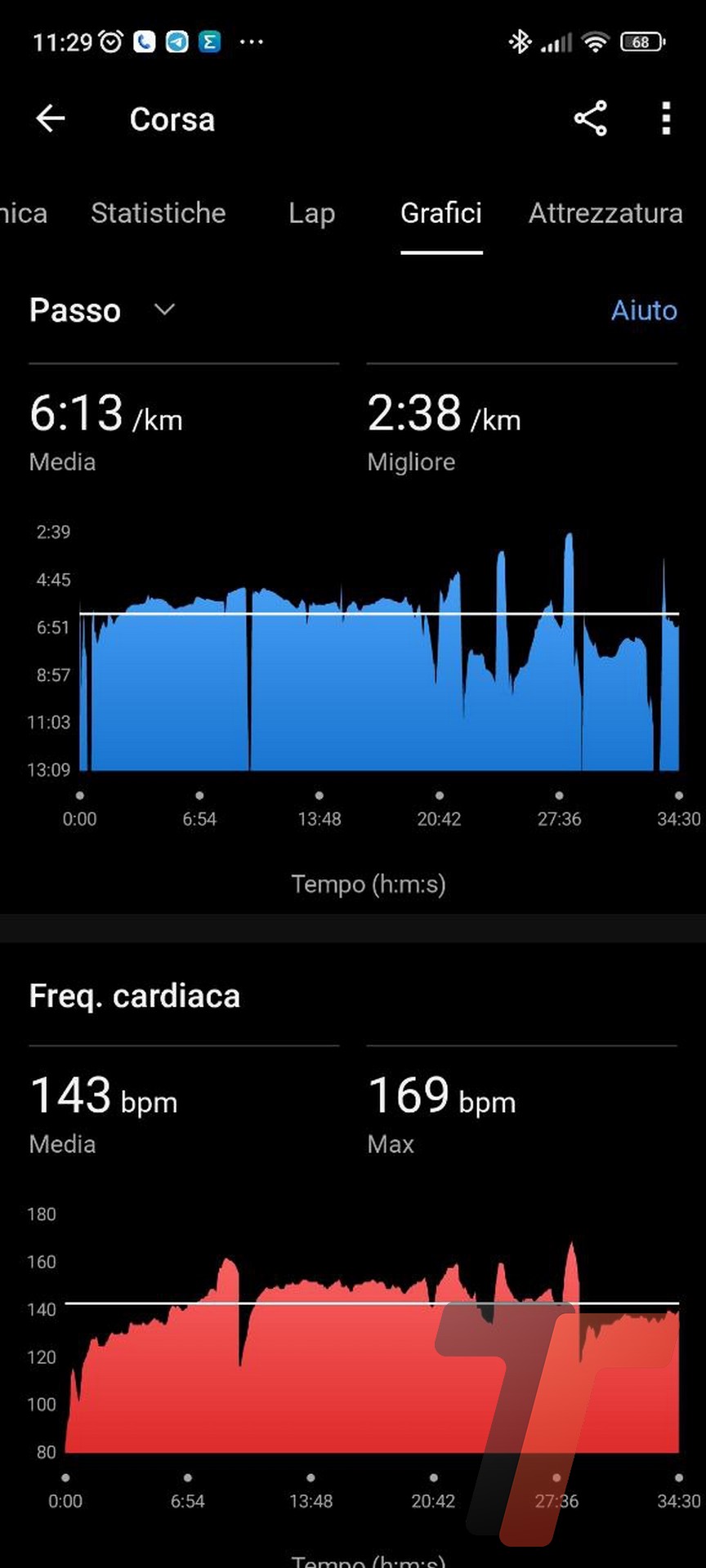
Task: Switch to the Statistiche tab
Action: click(x=158, y=213)
